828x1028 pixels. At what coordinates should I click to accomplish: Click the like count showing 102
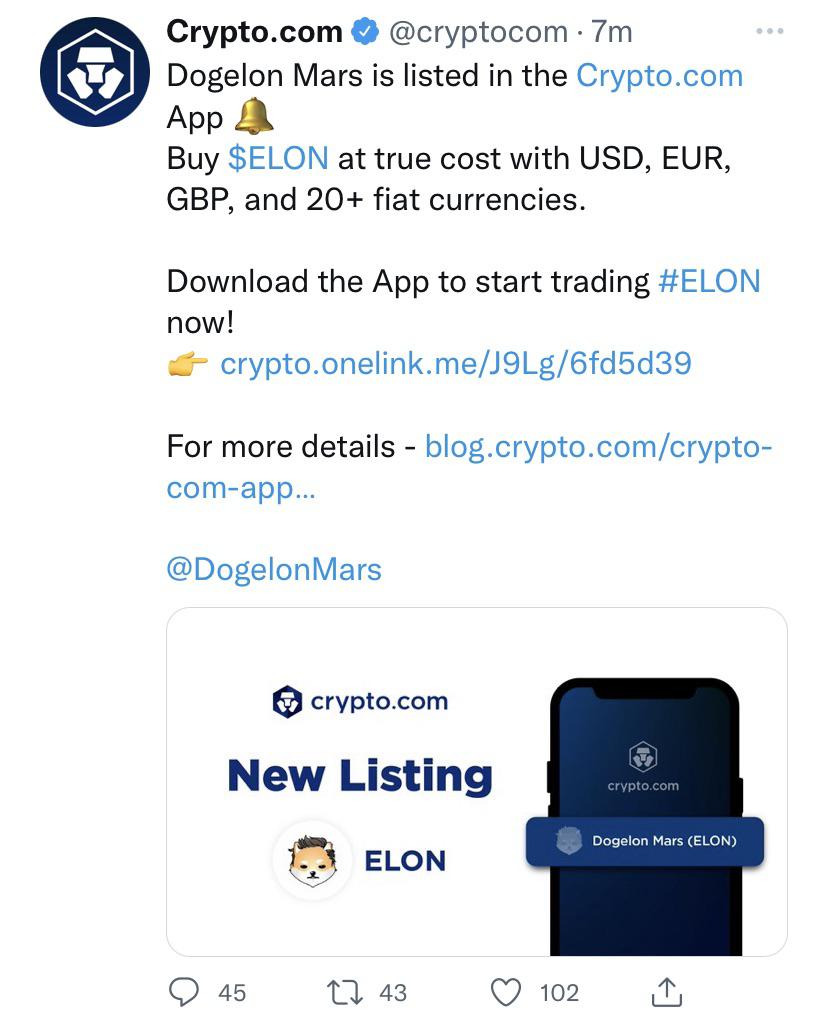558,992
